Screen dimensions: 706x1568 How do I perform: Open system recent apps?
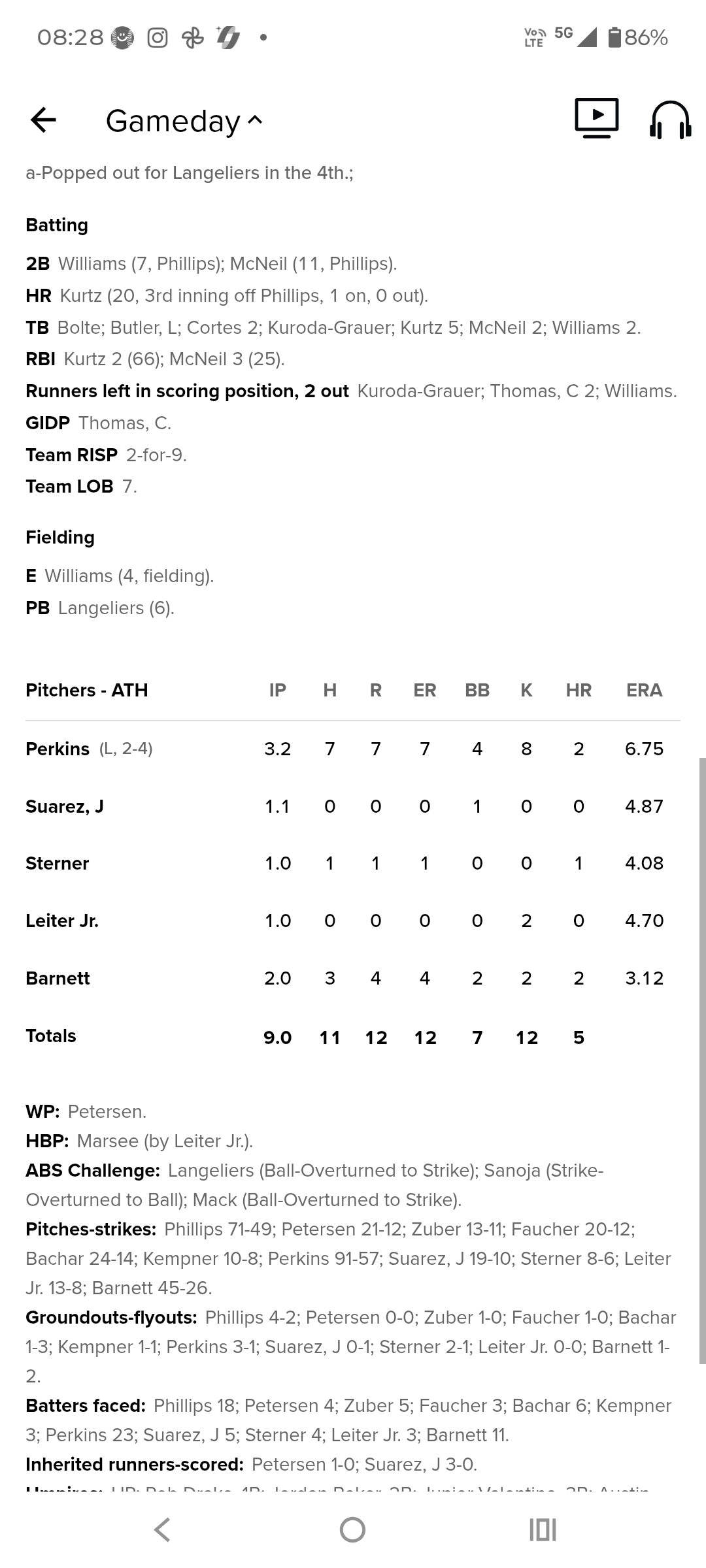(543, 1529)
